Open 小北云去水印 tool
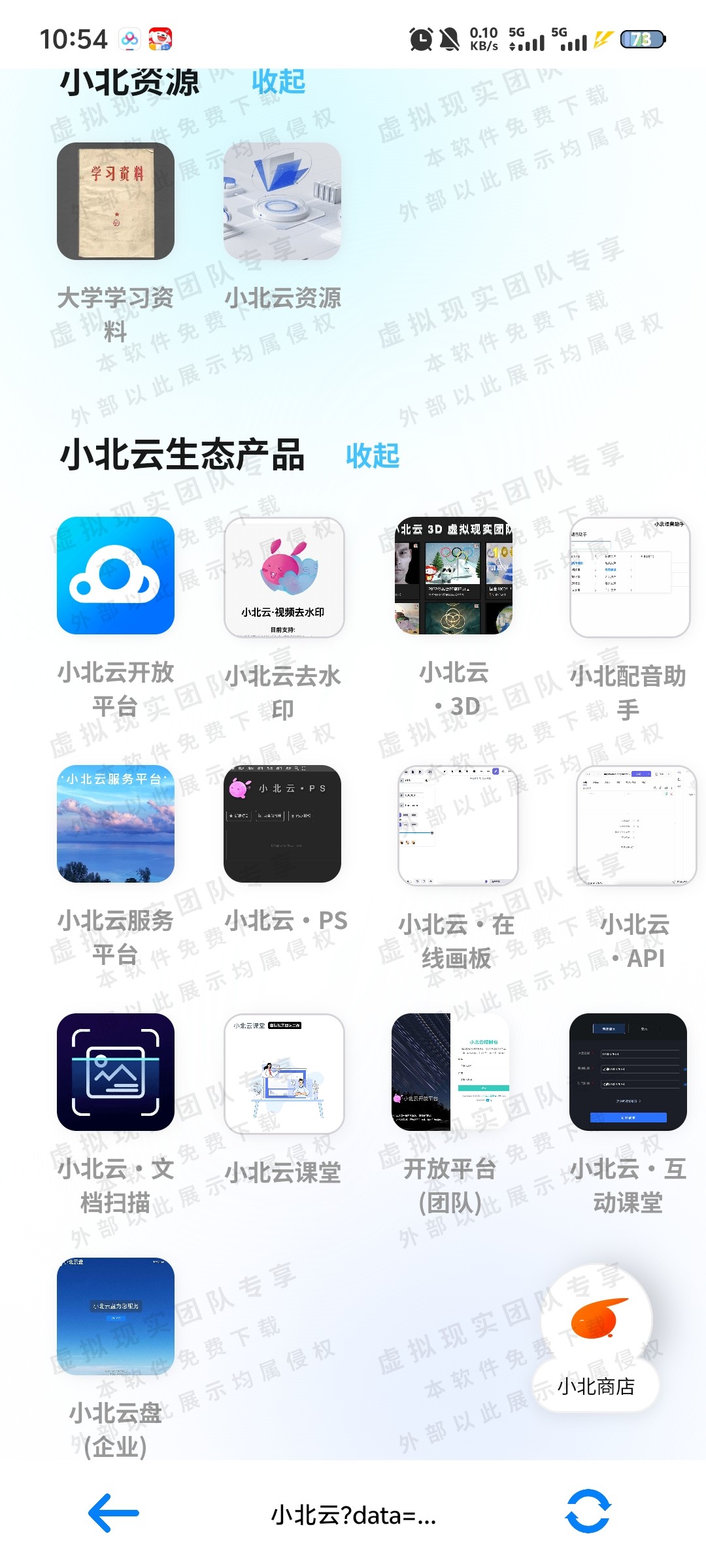The image size is (706, 1568). point(284,577)
